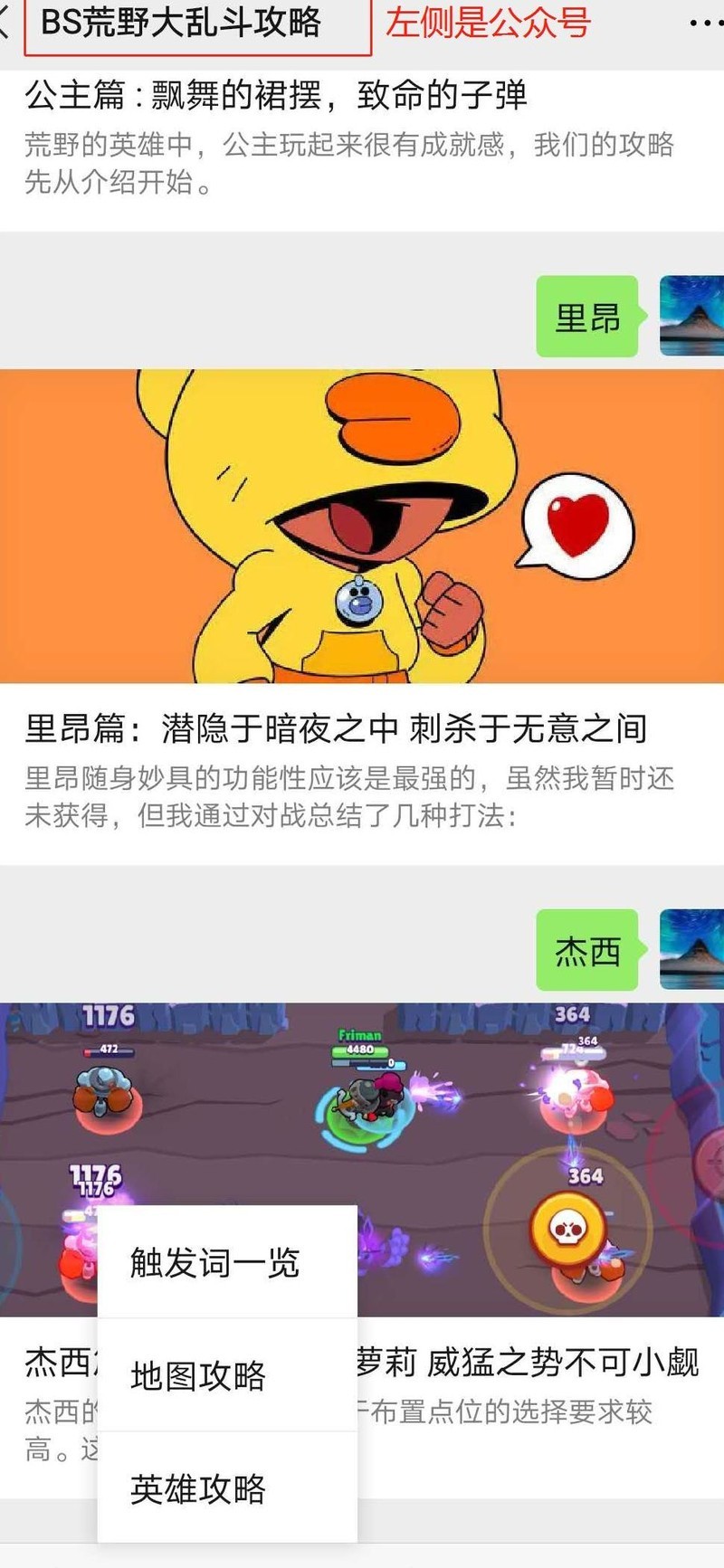
Task: Open the three-dot overflow menu
Action: click(x=705, y=24)
